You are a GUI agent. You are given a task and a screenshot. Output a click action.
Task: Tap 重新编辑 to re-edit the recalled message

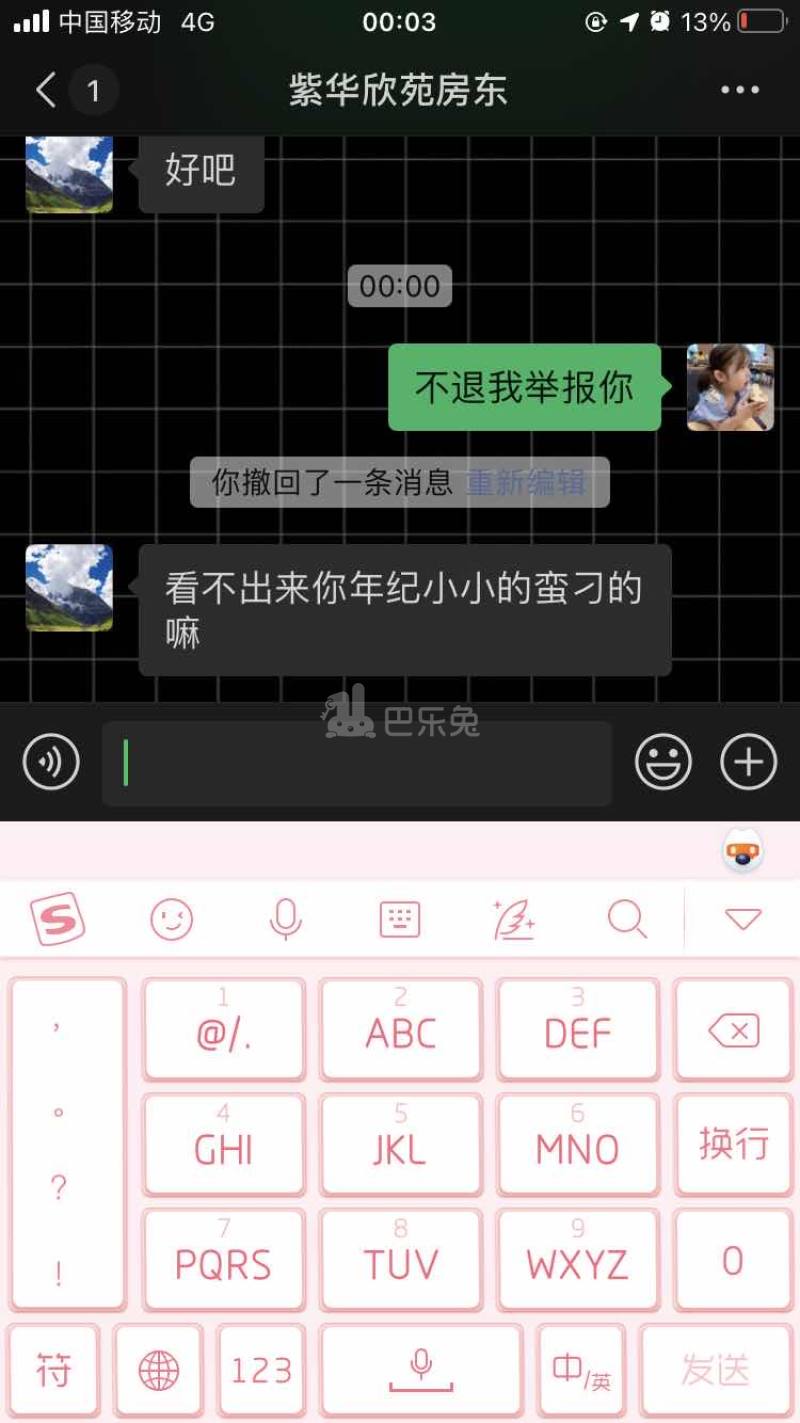click(526, 483)
